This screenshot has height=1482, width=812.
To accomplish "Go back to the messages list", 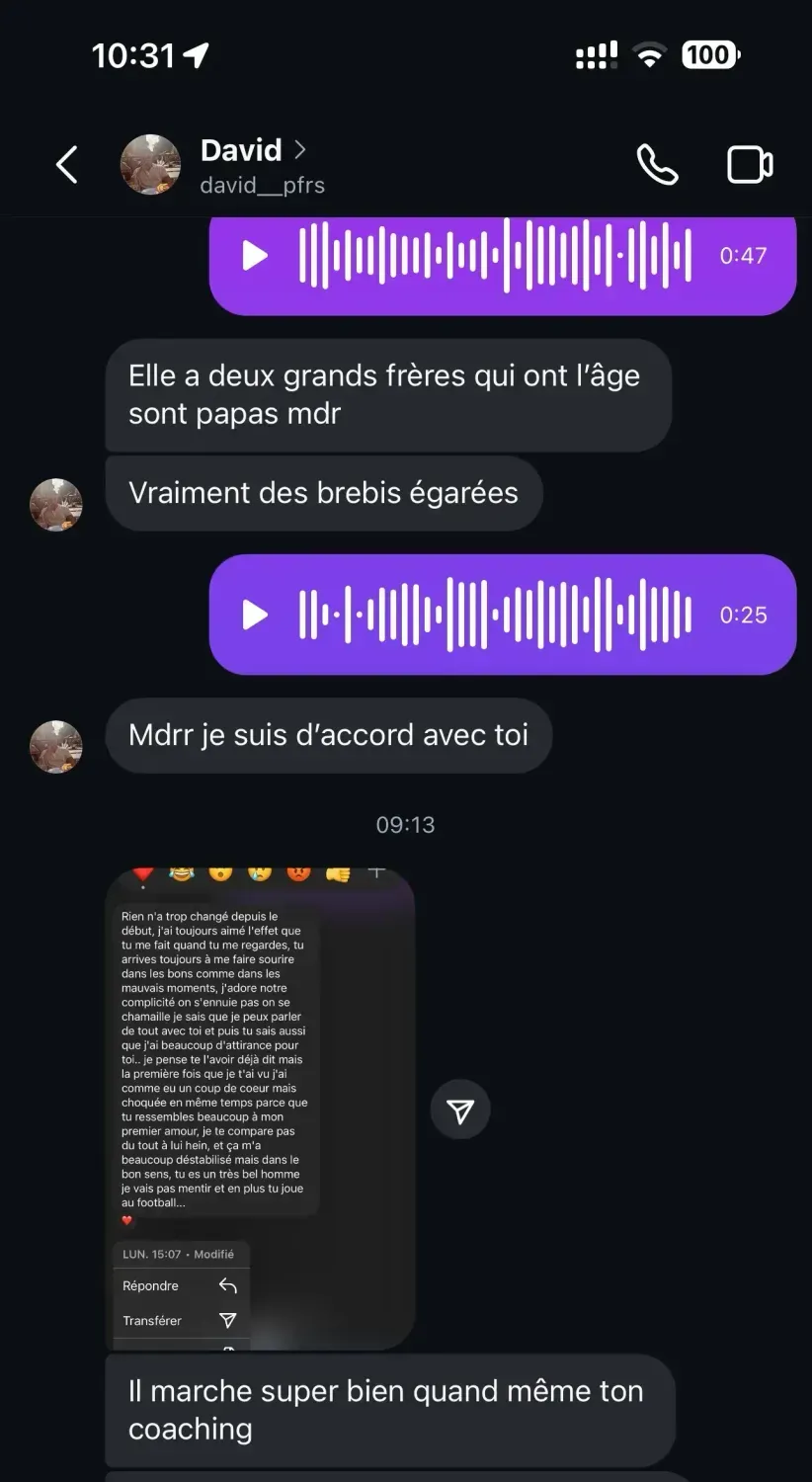I will click(66, 165).
